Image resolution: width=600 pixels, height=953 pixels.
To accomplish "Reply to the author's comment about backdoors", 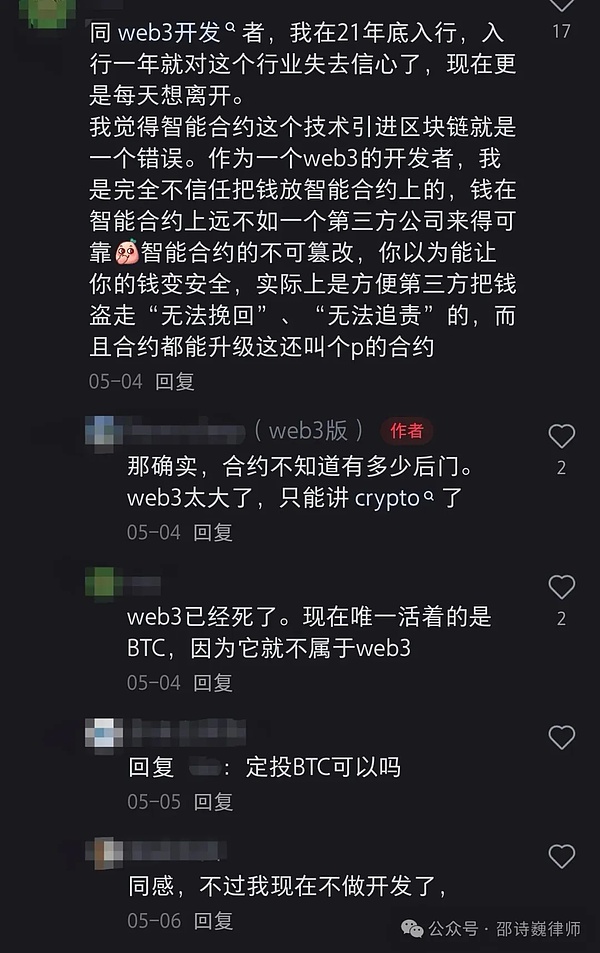I will (x=212, y=532).
